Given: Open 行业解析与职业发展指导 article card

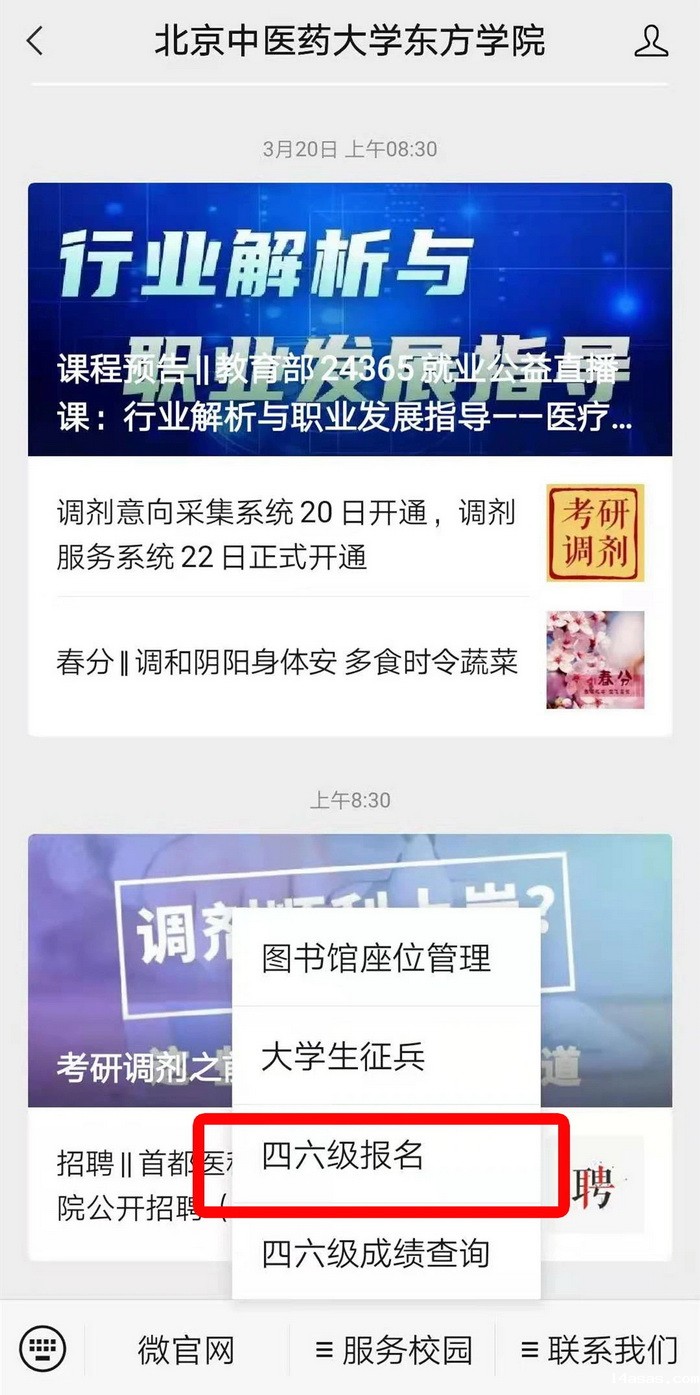Looking at the screenshot, I should 349,320.
